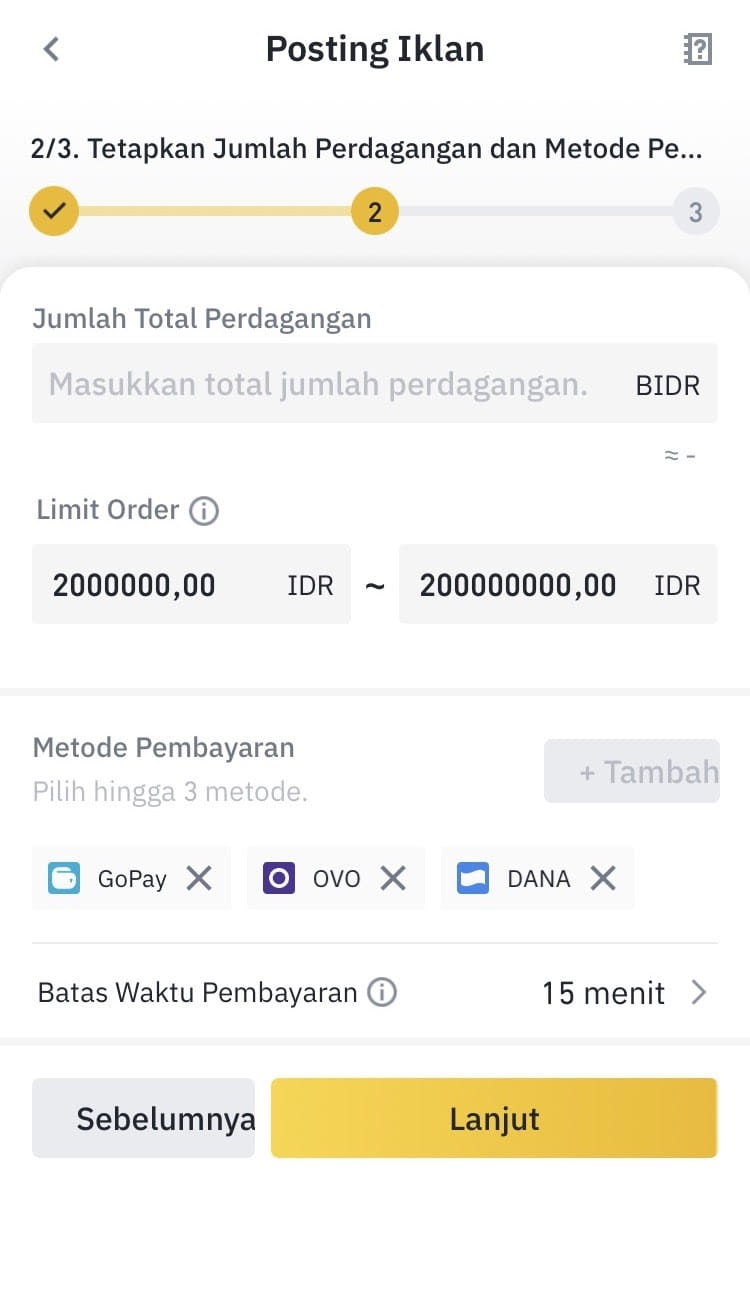Remove OVO payment method
Screen dimensions: 750x1298
pyautogui.click(x=393, y=879)
